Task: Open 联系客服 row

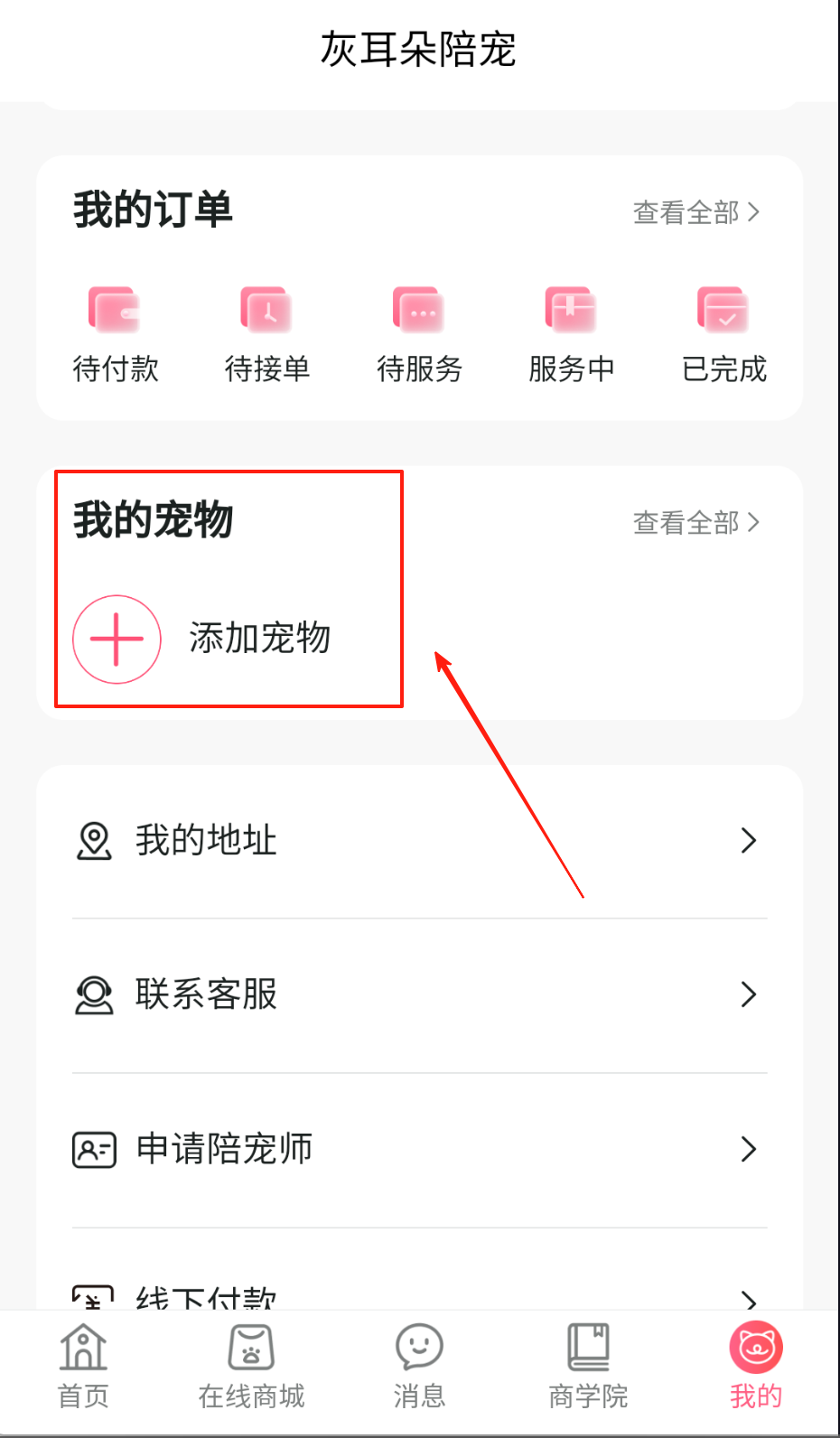Action: click(x=419, y=995)
